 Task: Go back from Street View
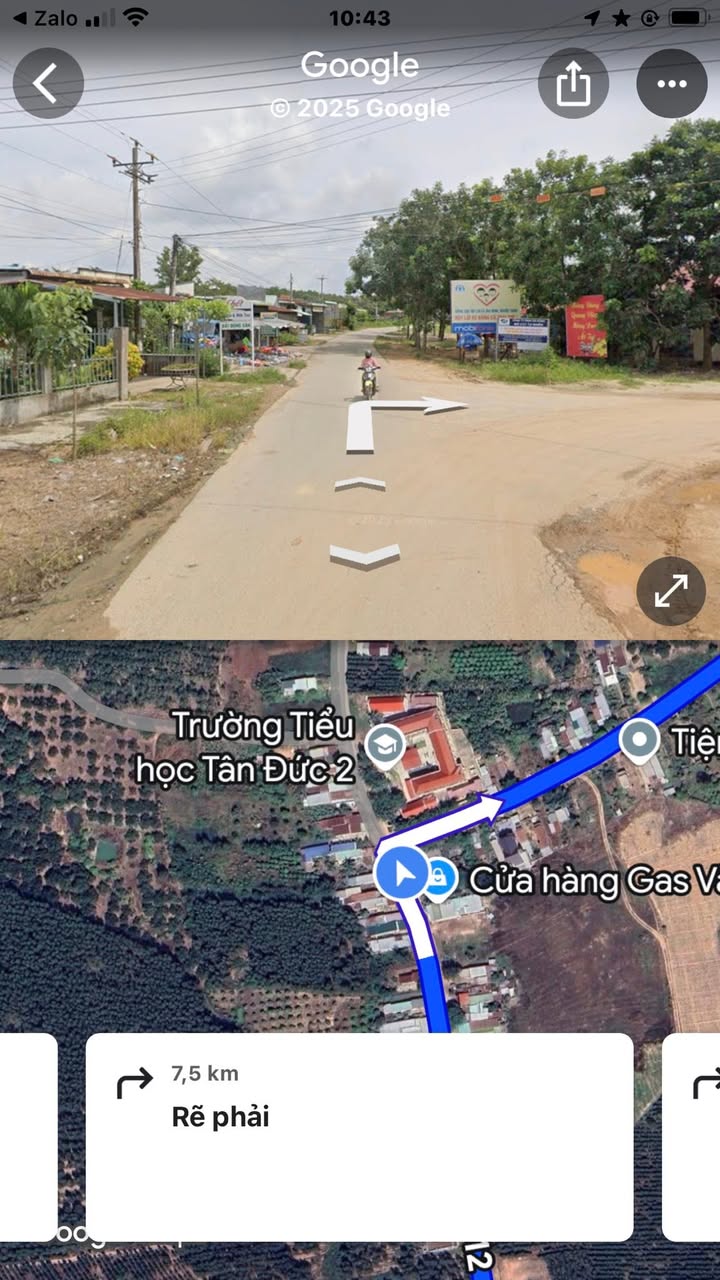[x=47, y=83]
